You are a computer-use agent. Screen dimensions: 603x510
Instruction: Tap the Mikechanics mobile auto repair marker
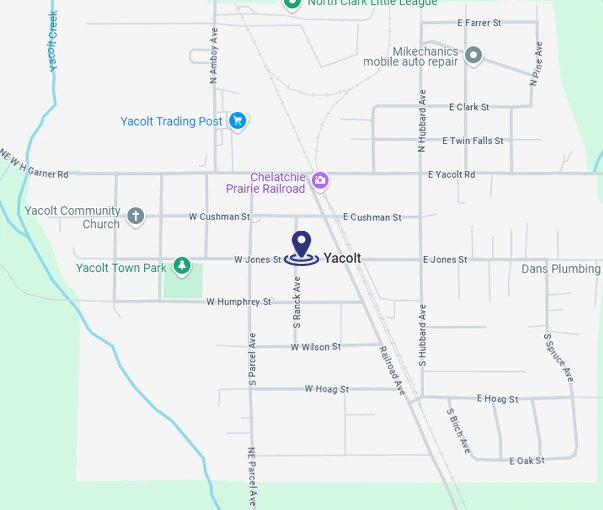point(474,55)
